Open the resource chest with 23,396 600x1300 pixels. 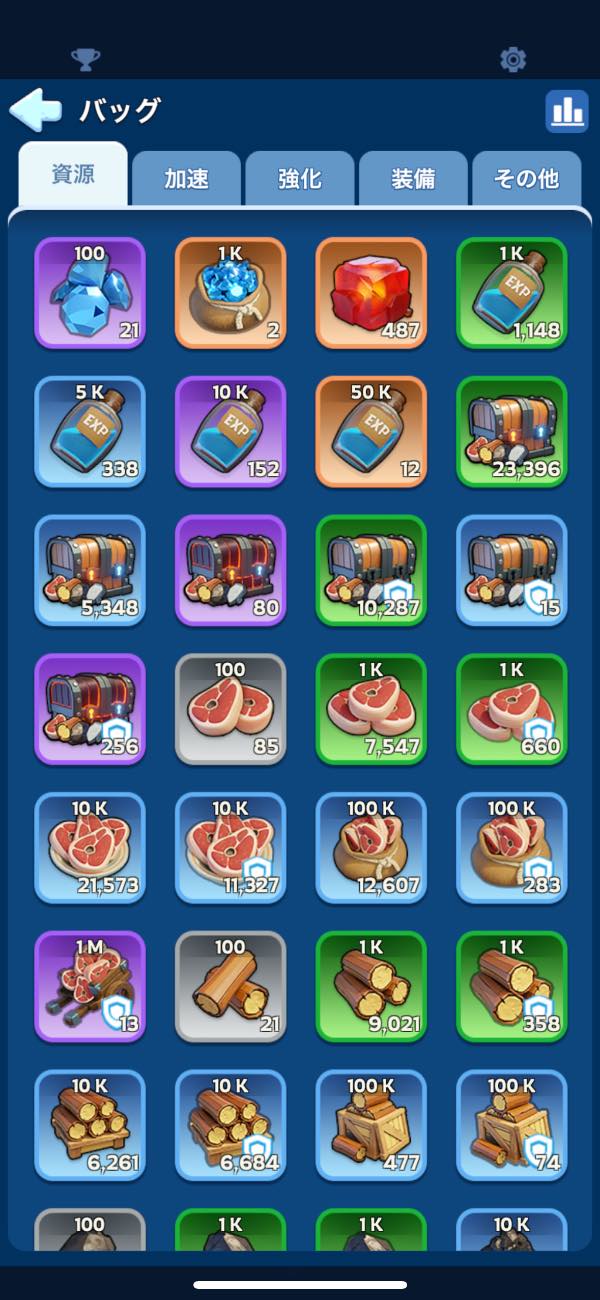coord(511,432)
